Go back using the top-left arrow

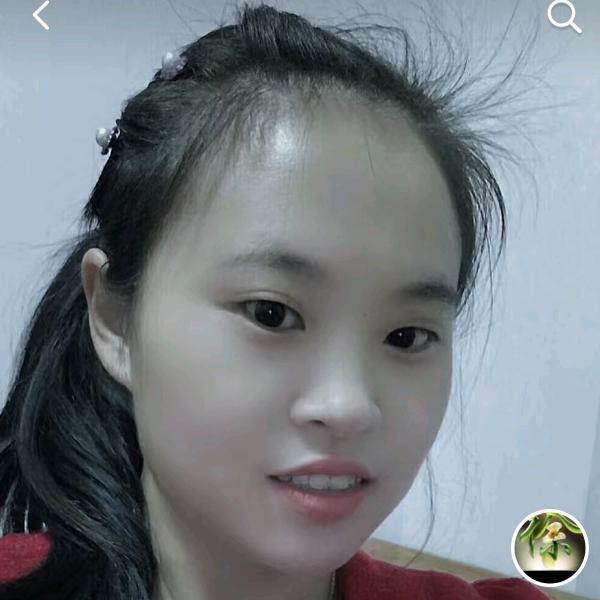click(40, 15)
